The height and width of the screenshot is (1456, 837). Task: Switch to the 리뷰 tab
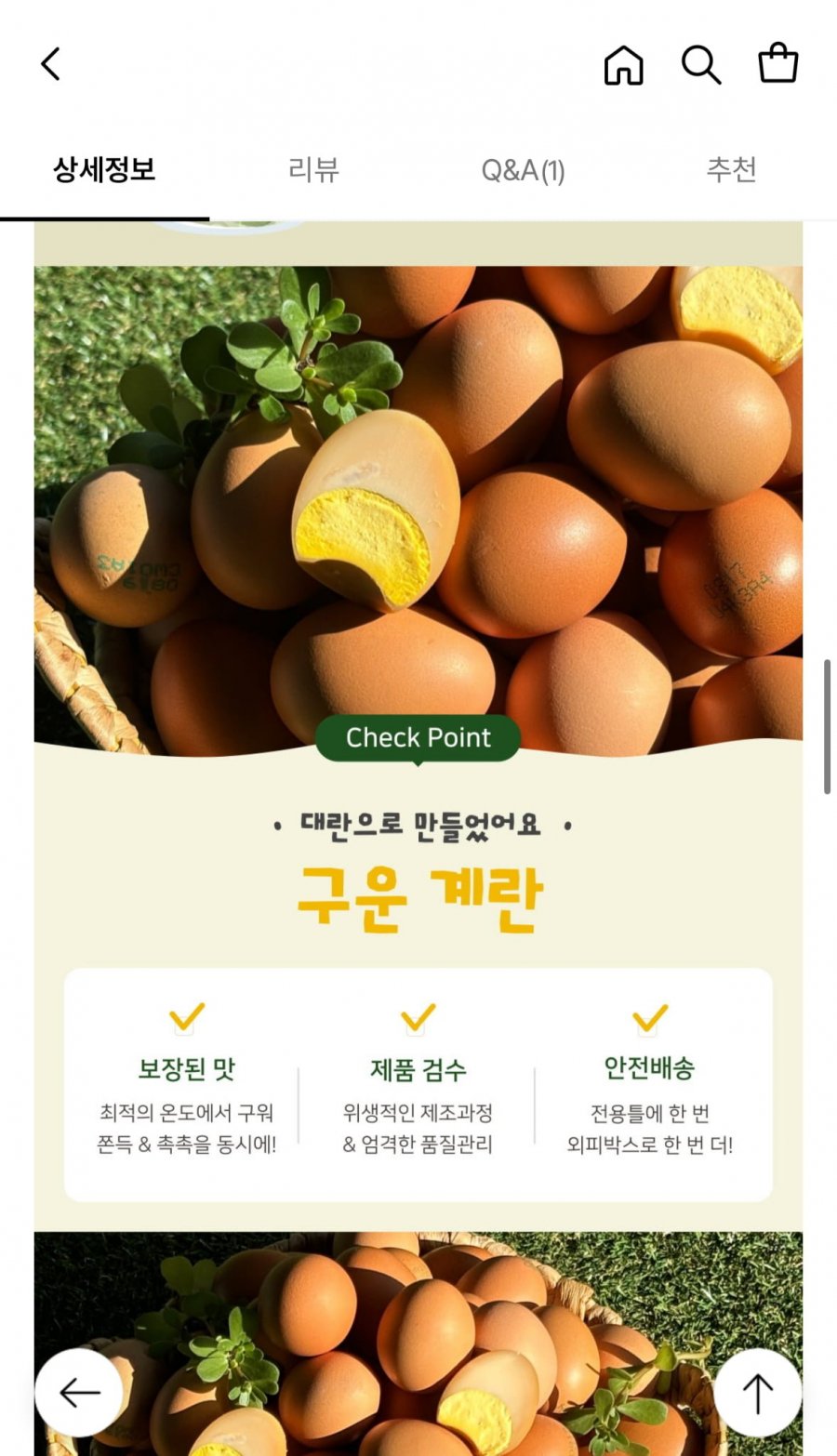click(313, 170)
